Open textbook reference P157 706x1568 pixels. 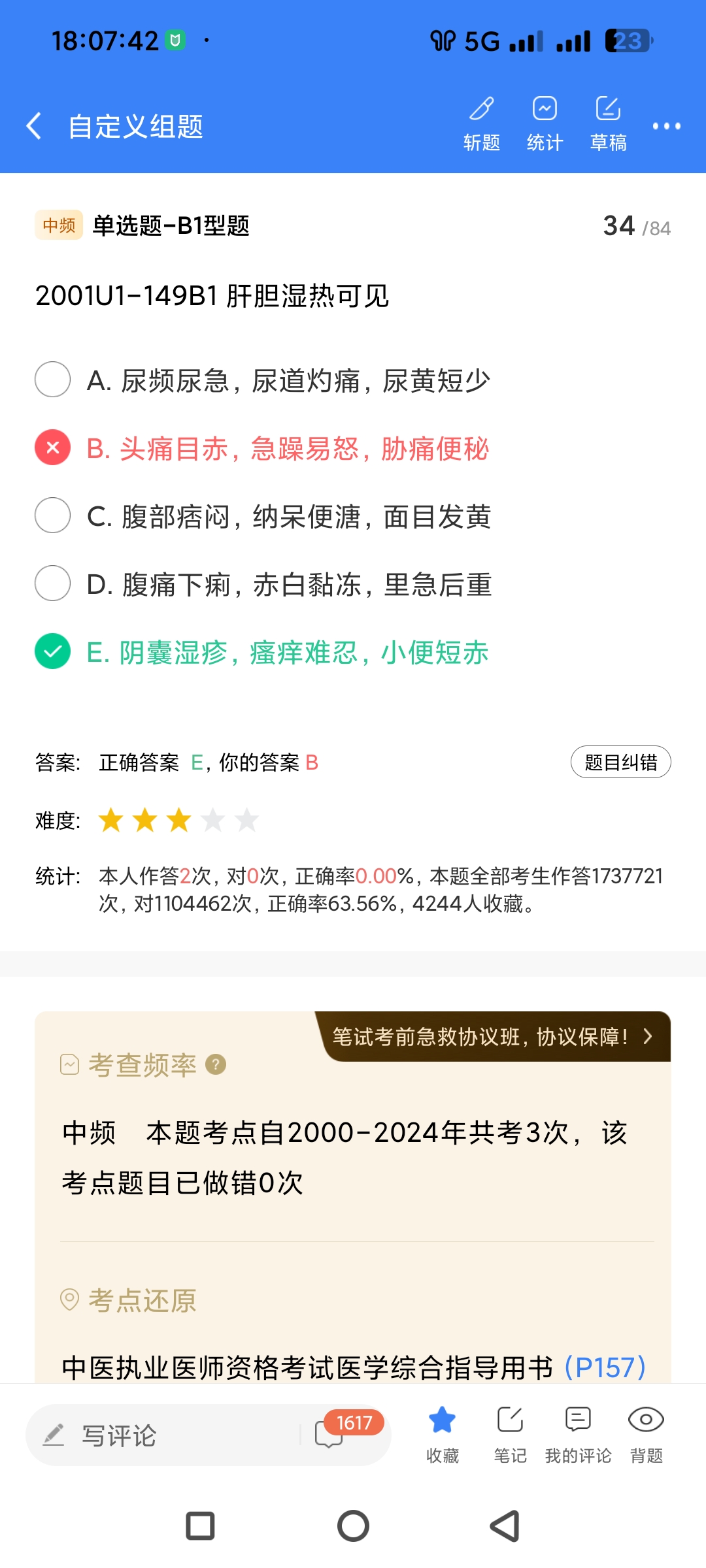tap(605, 1367)
